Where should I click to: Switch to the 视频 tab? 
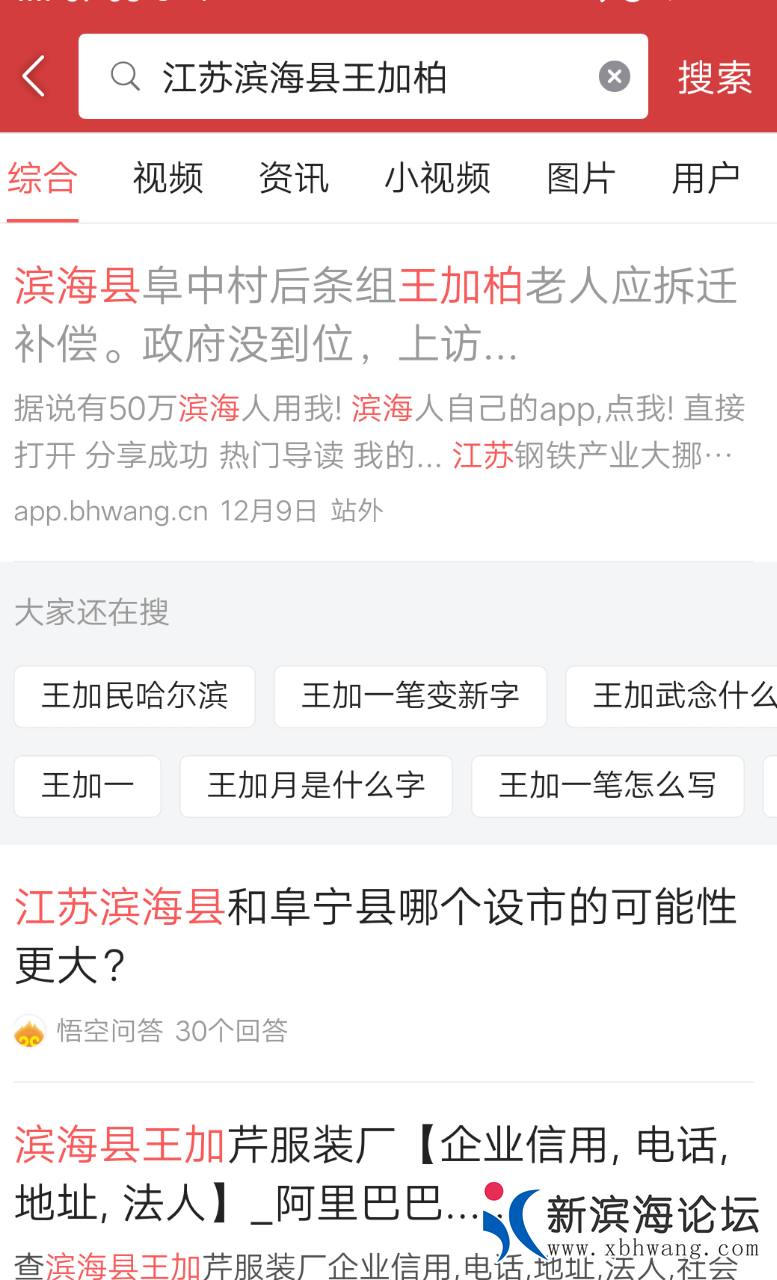click(x=168, y=178)
